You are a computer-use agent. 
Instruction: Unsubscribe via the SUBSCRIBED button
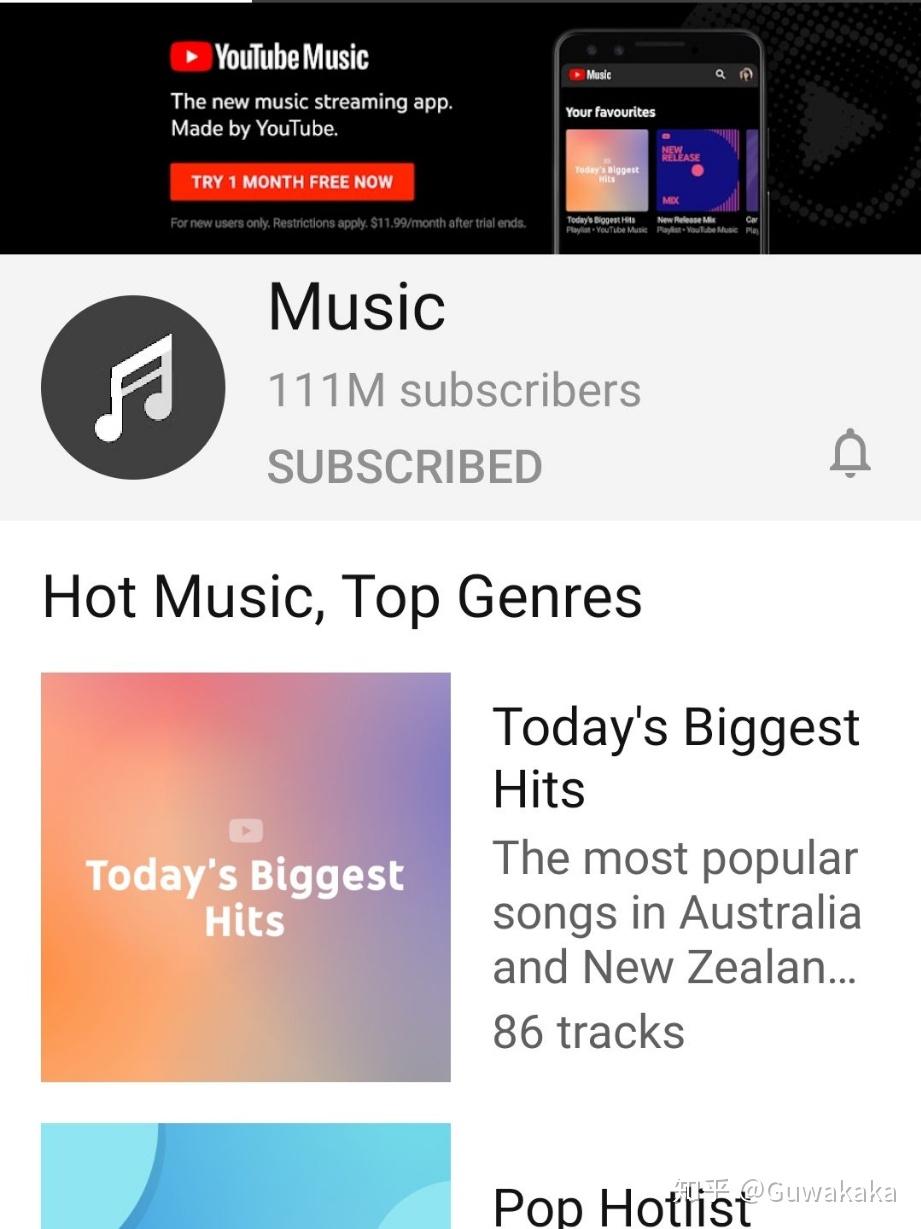click(x=404, y=467)
